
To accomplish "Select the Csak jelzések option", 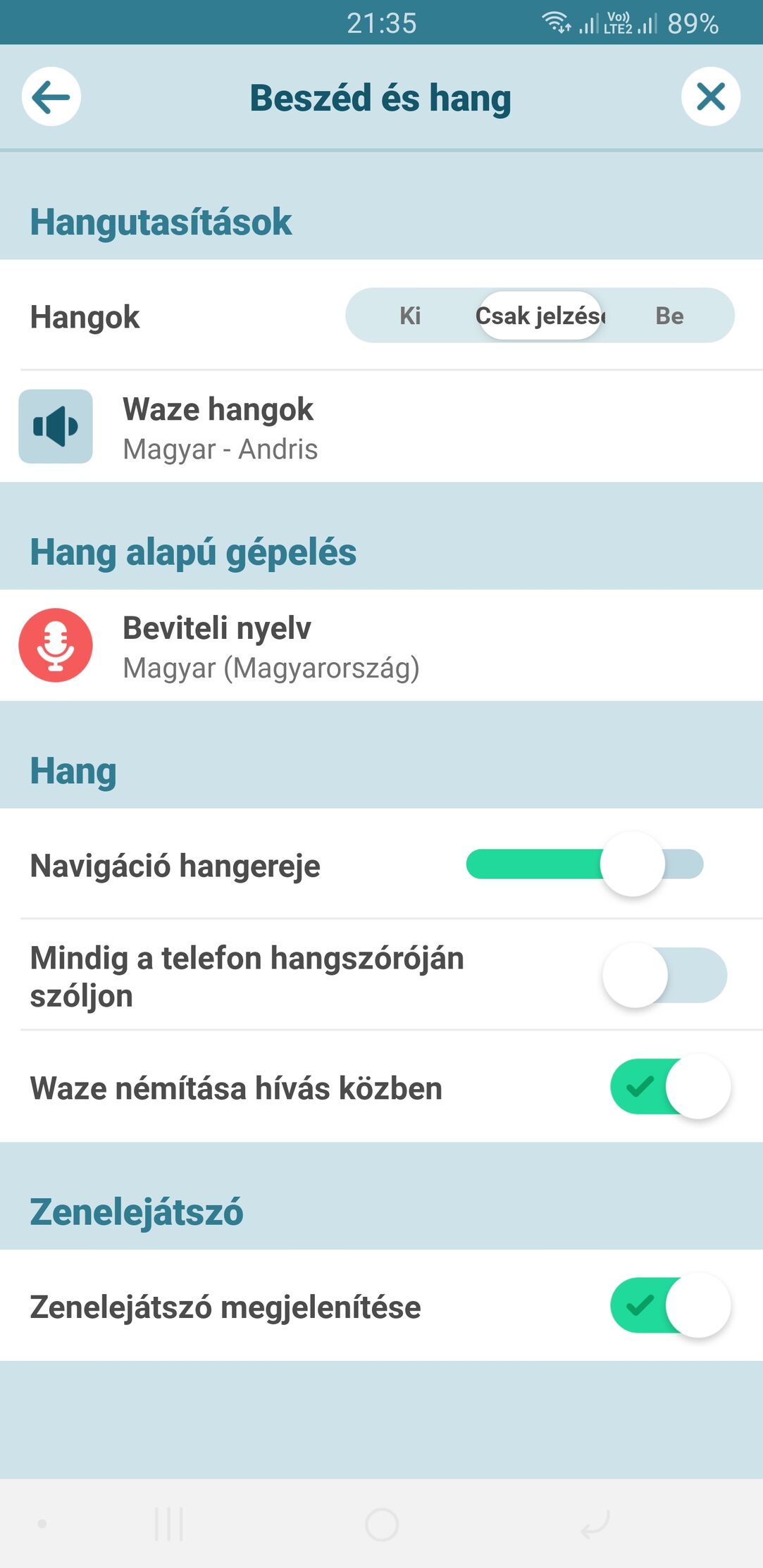I will click(540, 316).
